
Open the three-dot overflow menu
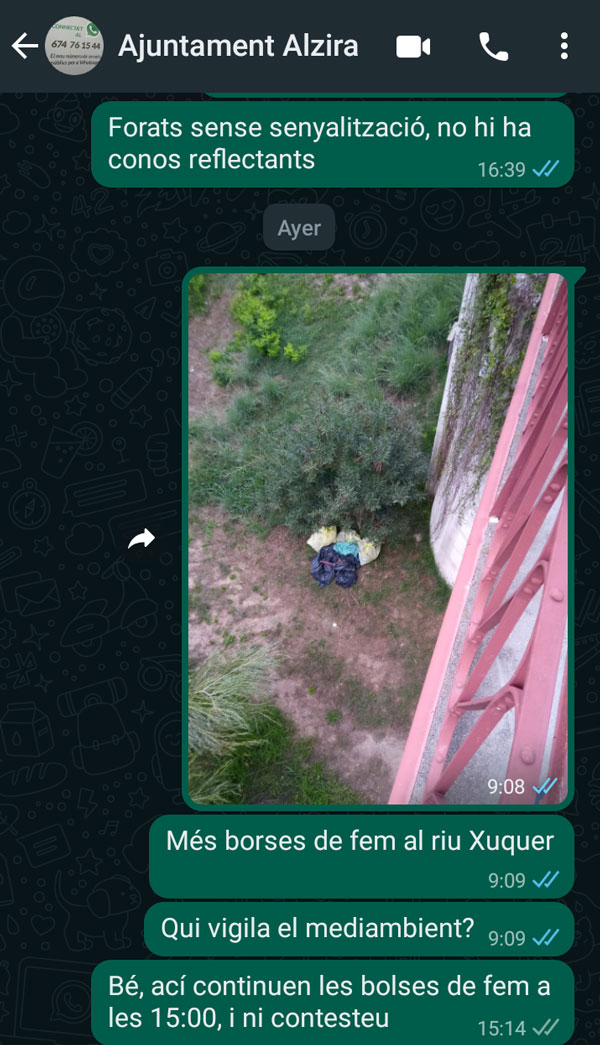click(564, 46)
